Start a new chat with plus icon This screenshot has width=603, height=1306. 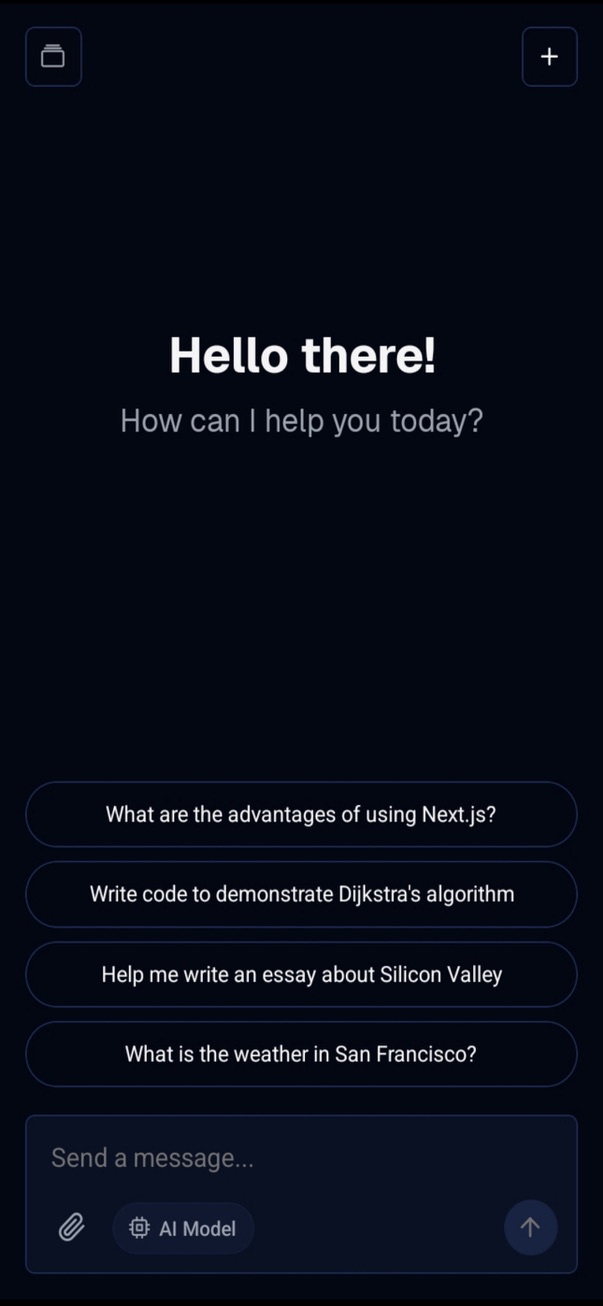point(549,57)
